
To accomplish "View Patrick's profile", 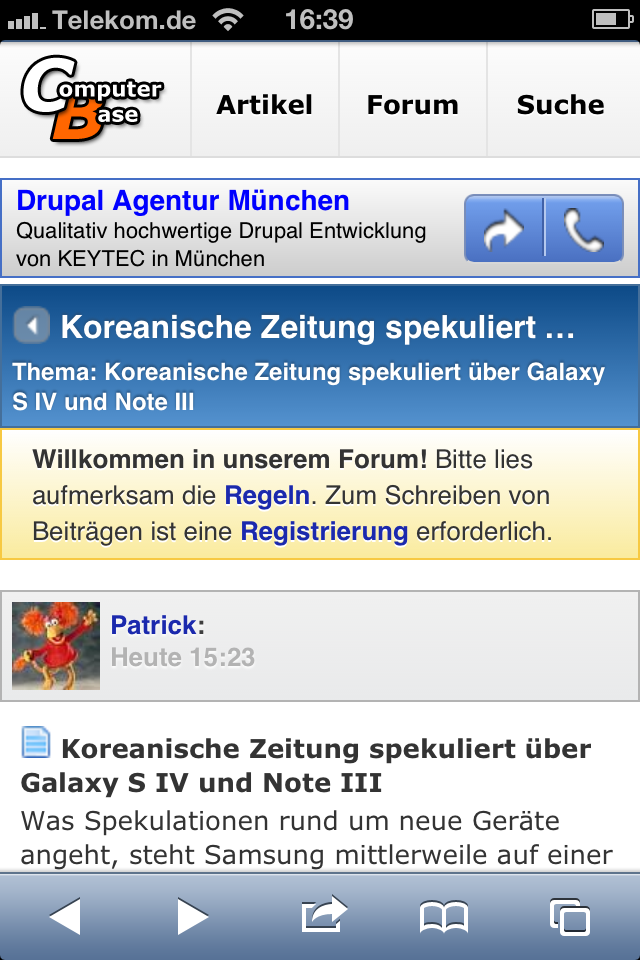I will 153,625.
